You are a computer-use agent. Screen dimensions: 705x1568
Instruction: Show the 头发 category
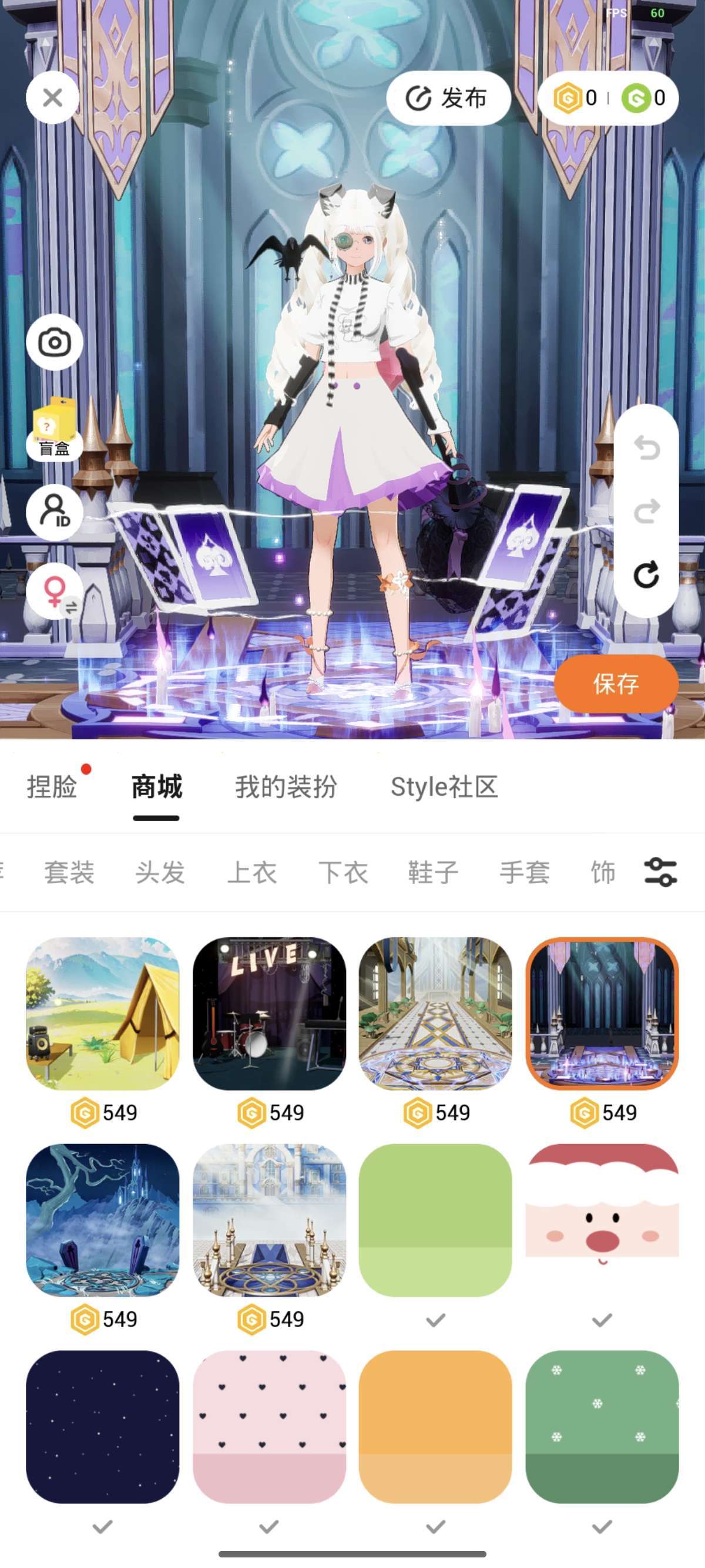(x=160, y=872)
